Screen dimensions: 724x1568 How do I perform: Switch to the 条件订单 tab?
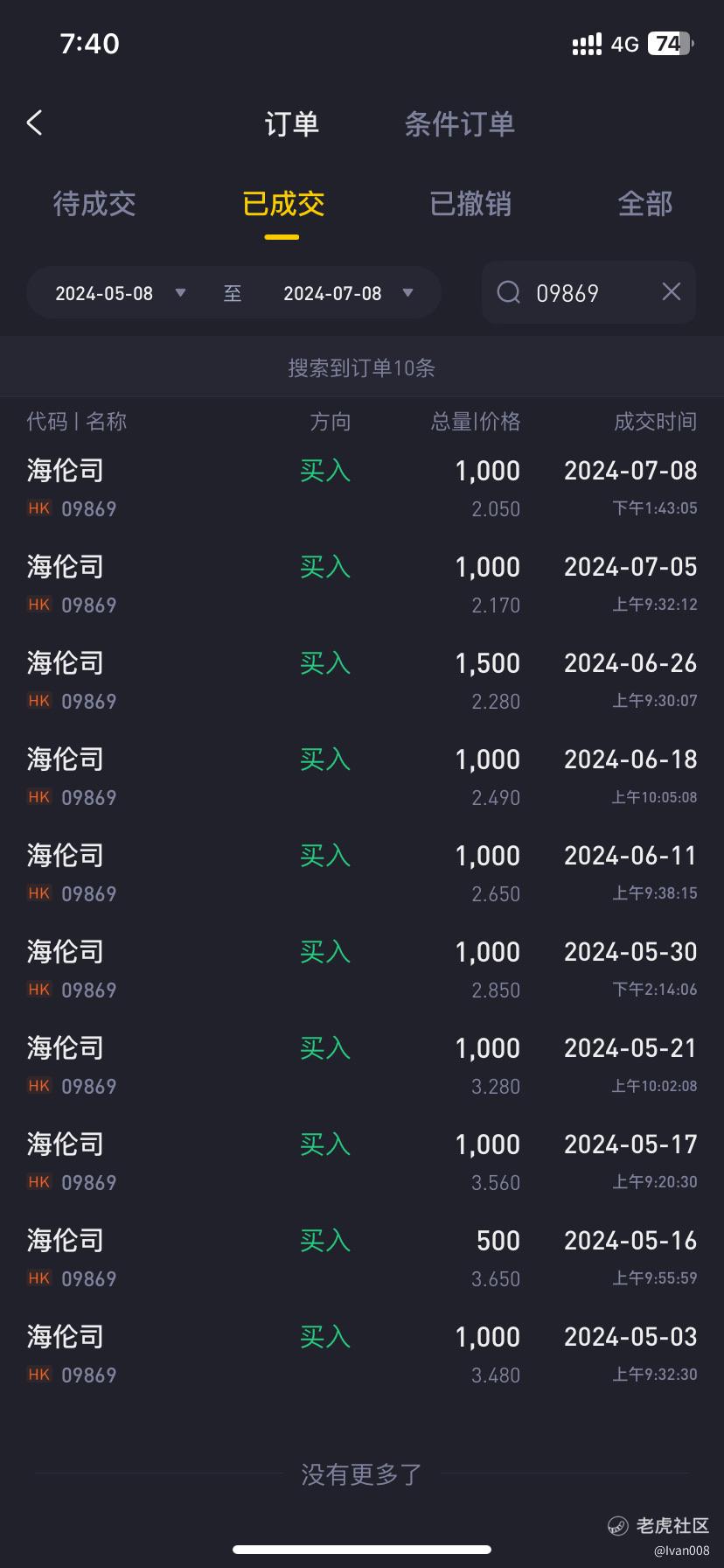click(459, 124)
